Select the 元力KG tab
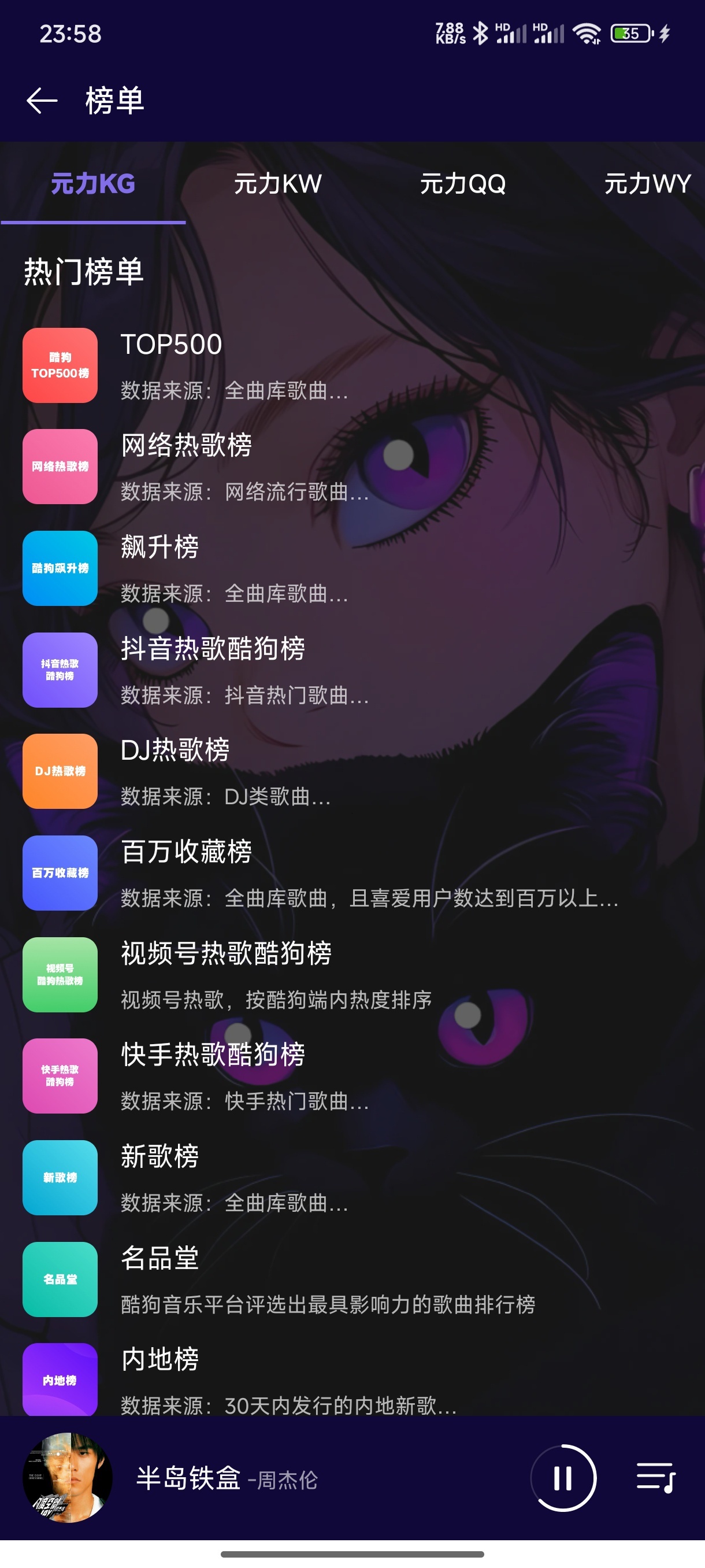This screenshot has height=1568, width=705. tap(92, 183)
